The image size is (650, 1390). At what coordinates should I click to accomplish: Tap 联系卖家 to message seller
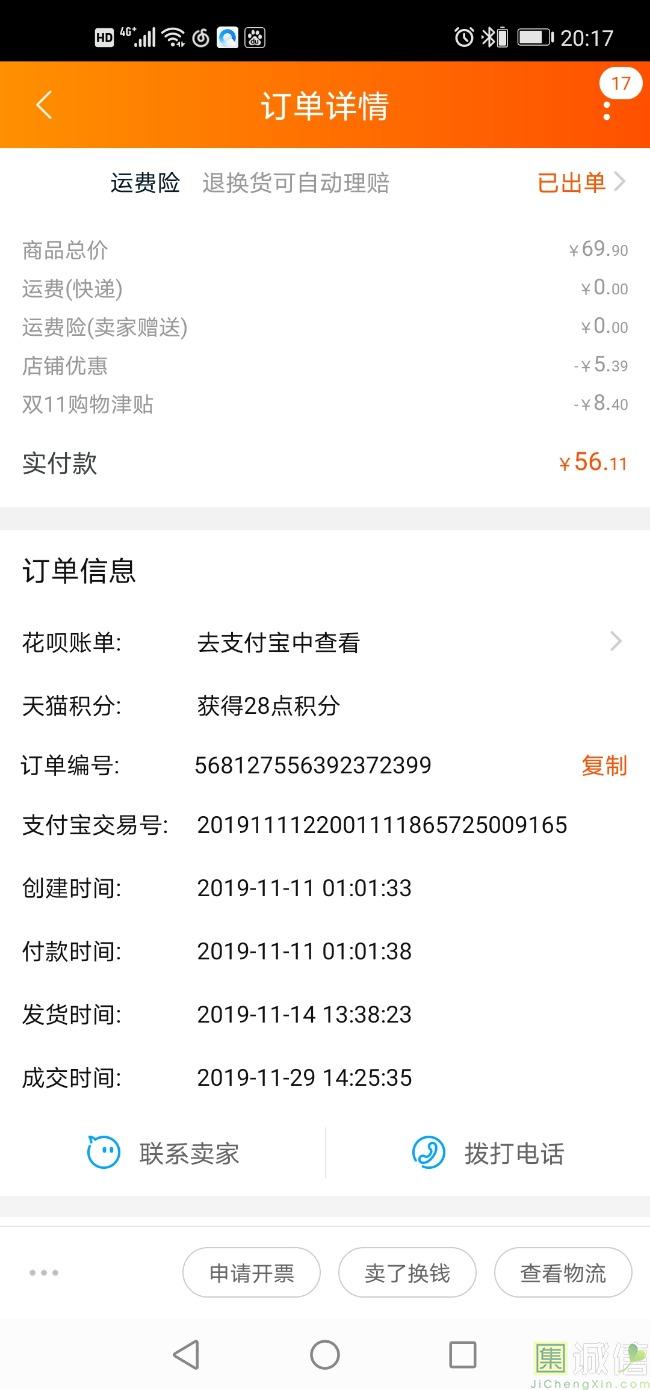pos(163,1153)
